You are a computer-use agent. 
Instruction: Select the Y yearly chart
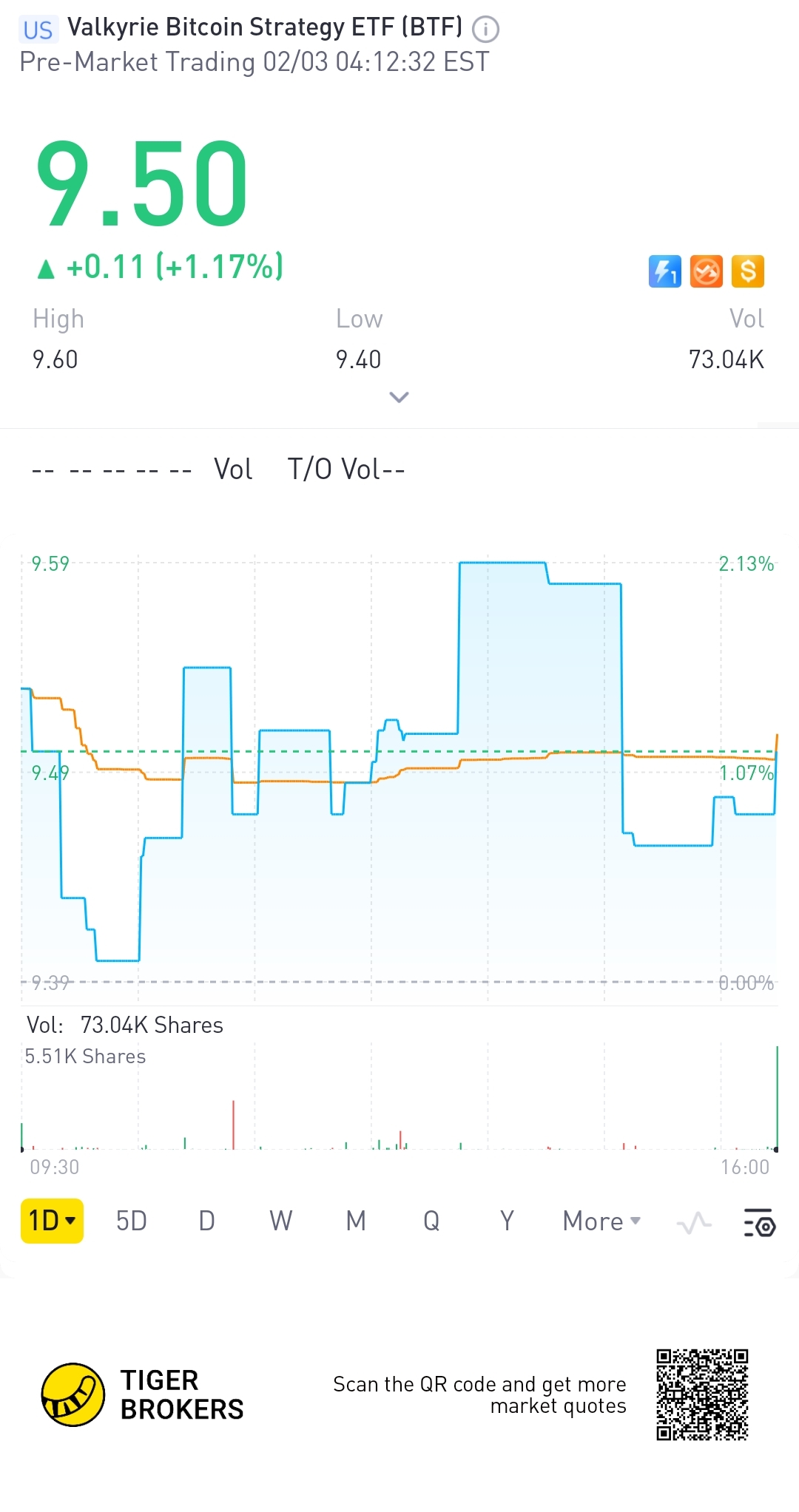[x=507, y=1221]
